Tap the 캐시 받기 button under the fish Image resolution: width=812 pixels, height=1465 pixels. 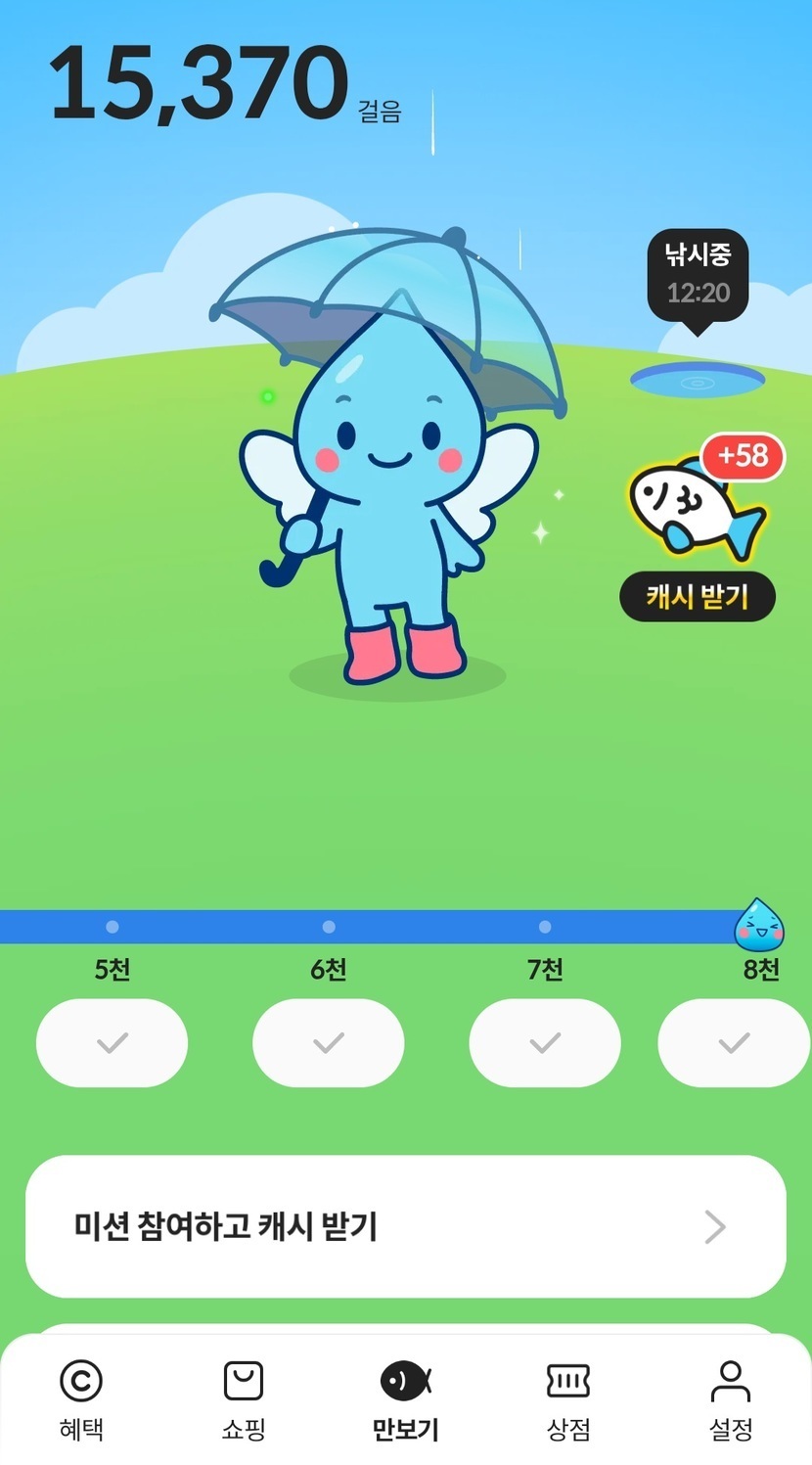(x=697, y=597)
